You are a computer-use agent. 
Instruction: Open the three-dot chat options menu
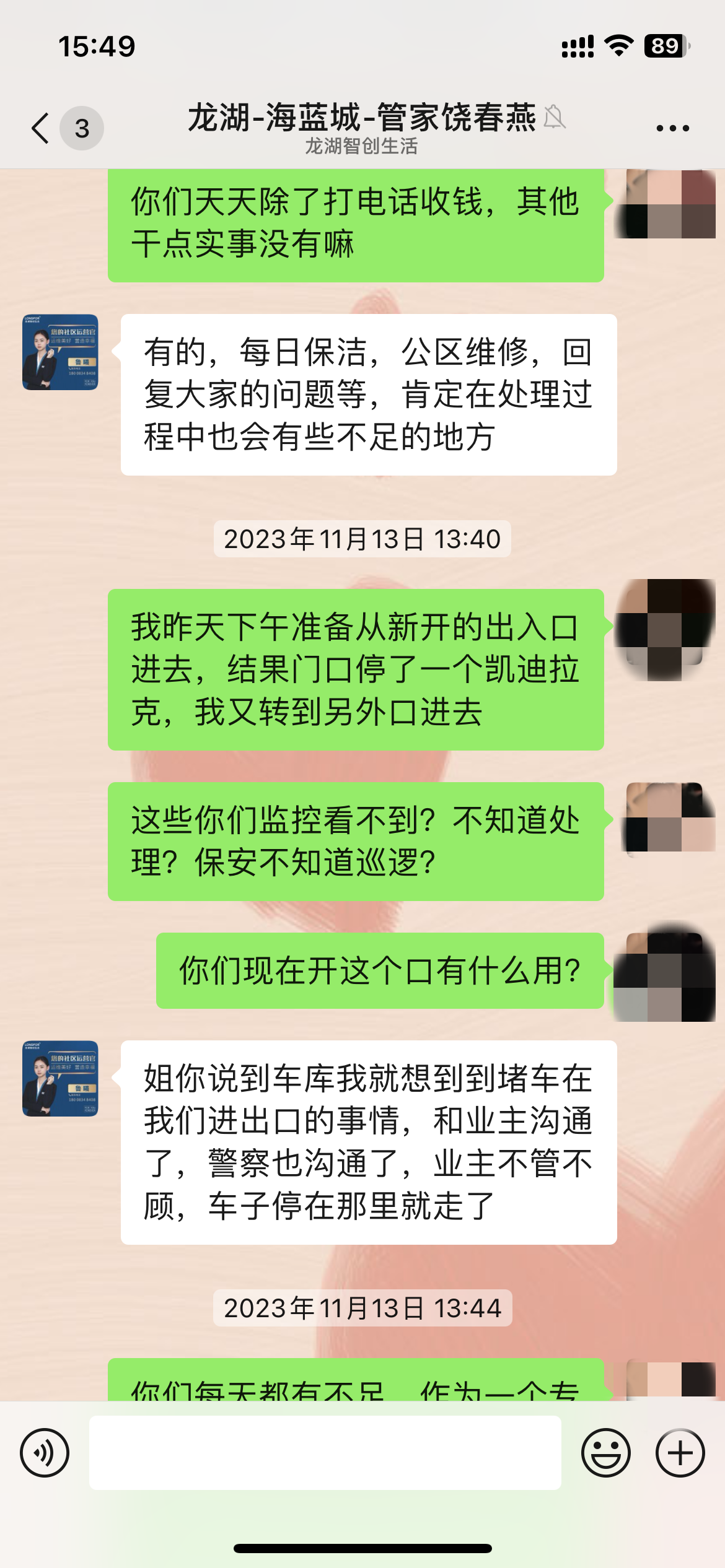[x=672, y=128]
